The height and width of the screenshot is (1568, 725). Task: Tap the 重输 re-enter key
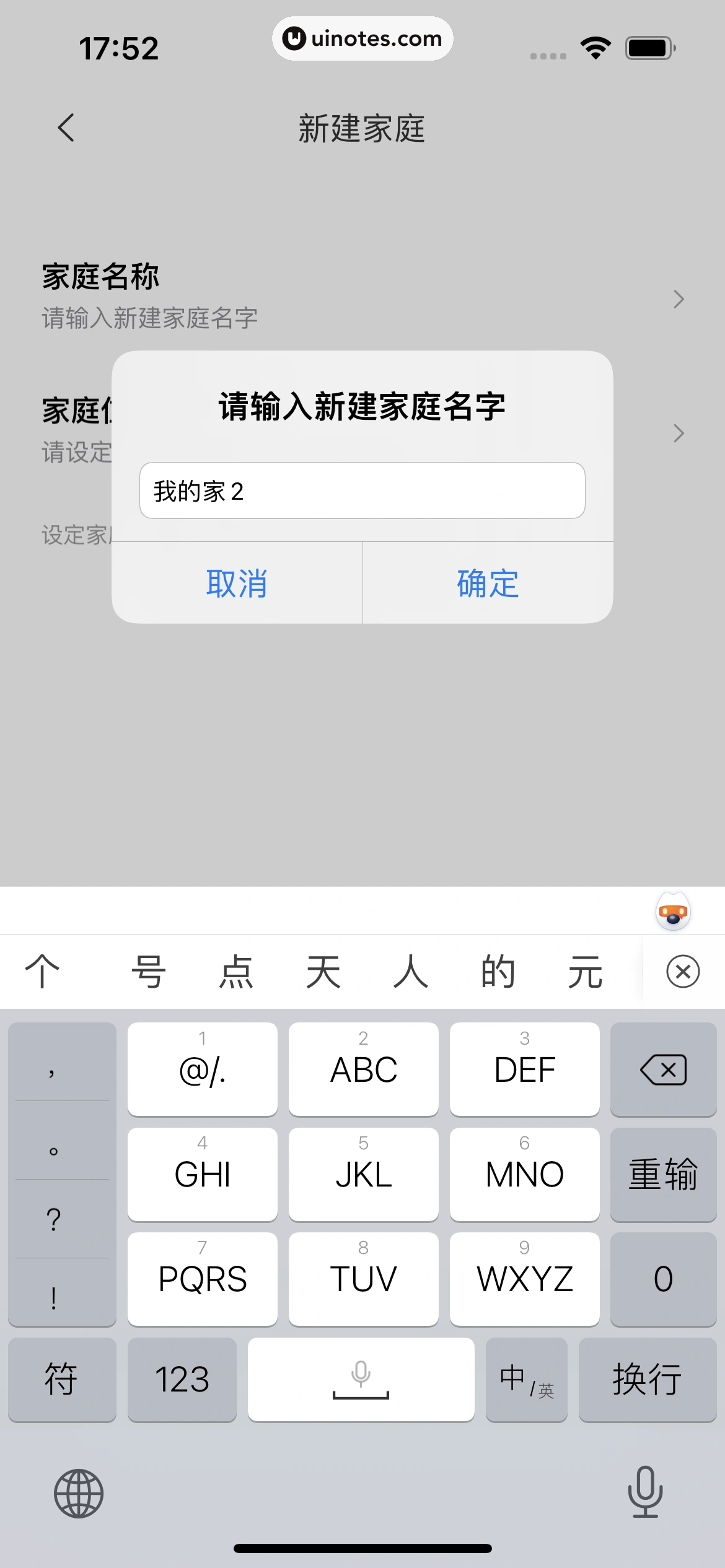click(x=663, y=1174)
